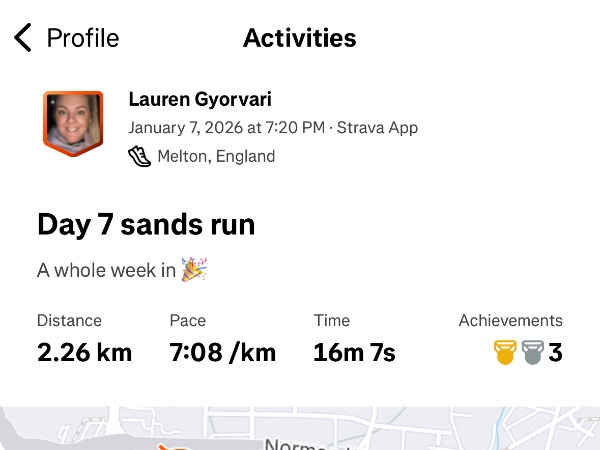Open the Day 7 sands run activity
600x450 pixels.
[x=146, y=224]
